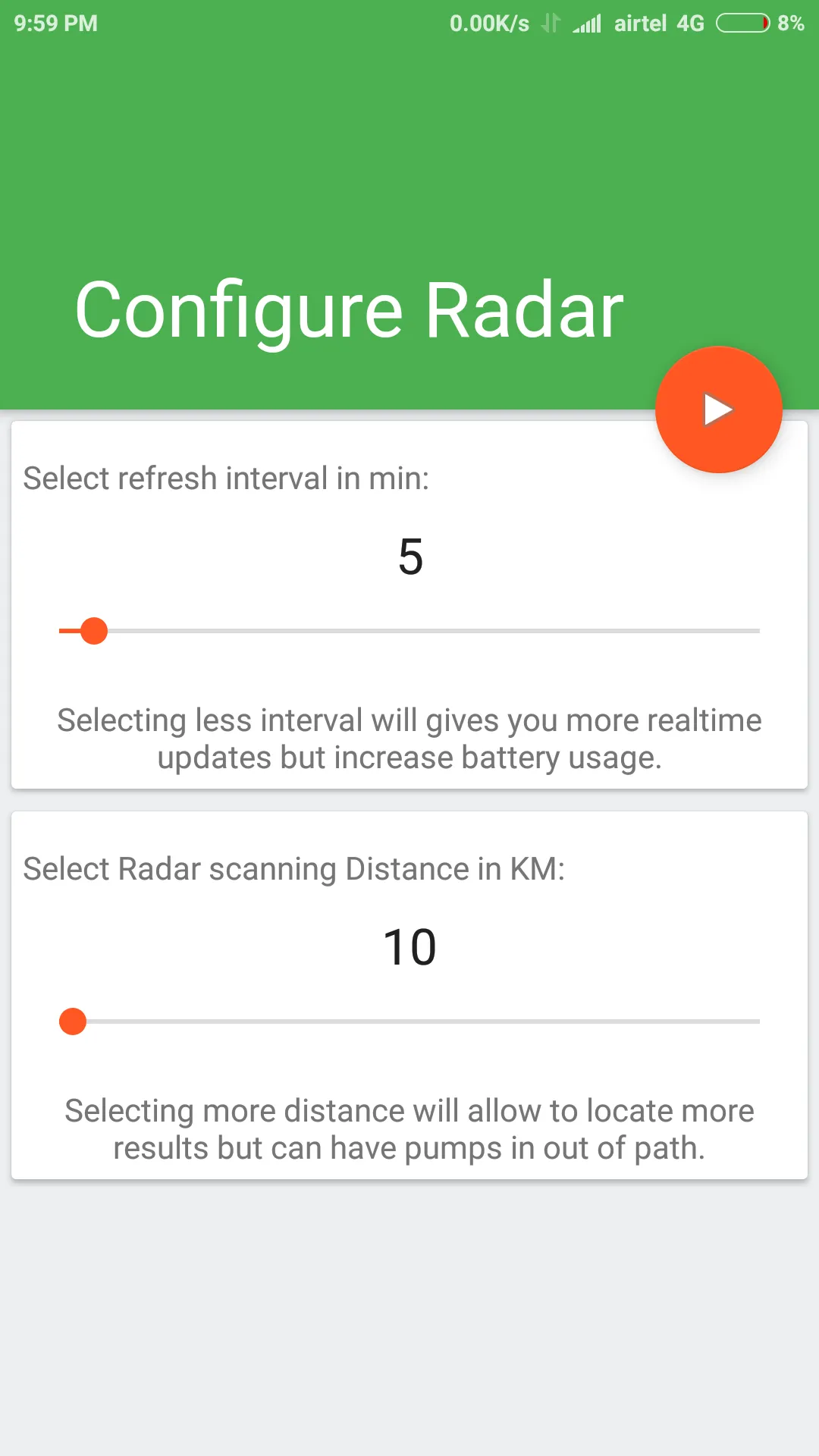
Task: Tap the battery usage hint text
Action: pyautogui.click(x=409, y=738)
